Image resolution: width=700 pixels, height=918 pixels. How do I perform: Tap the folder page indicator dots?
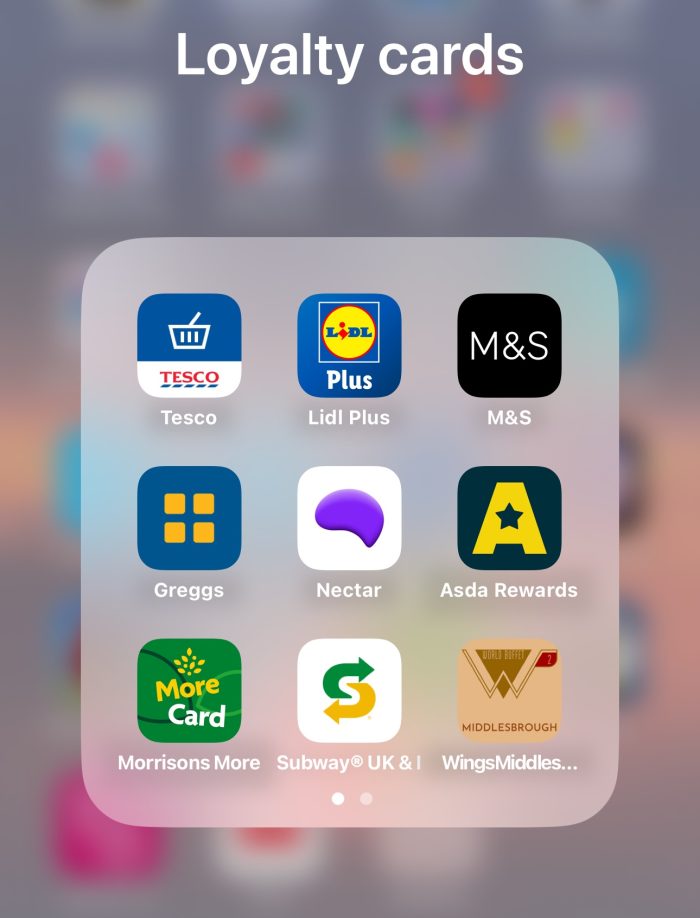tap(351, 798)
